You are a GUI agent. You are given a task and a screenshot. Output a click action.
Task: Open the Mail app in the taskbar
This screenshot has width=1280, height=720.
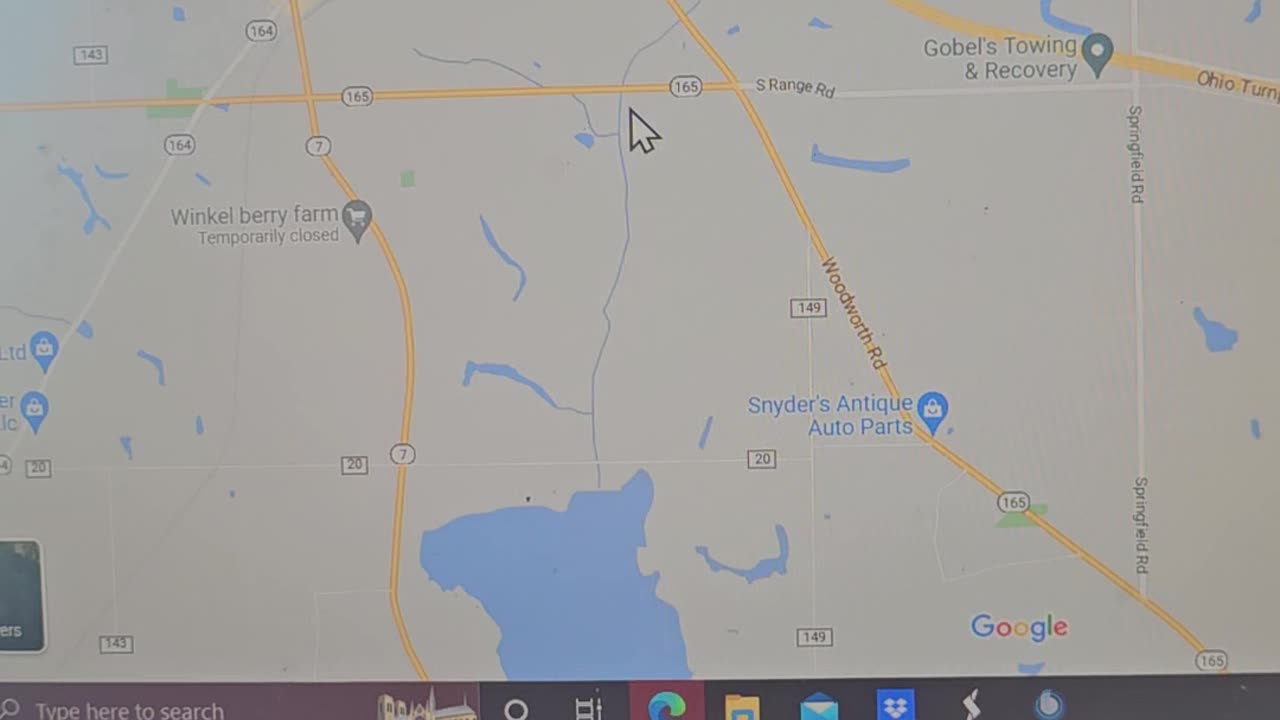click(819, 707)
